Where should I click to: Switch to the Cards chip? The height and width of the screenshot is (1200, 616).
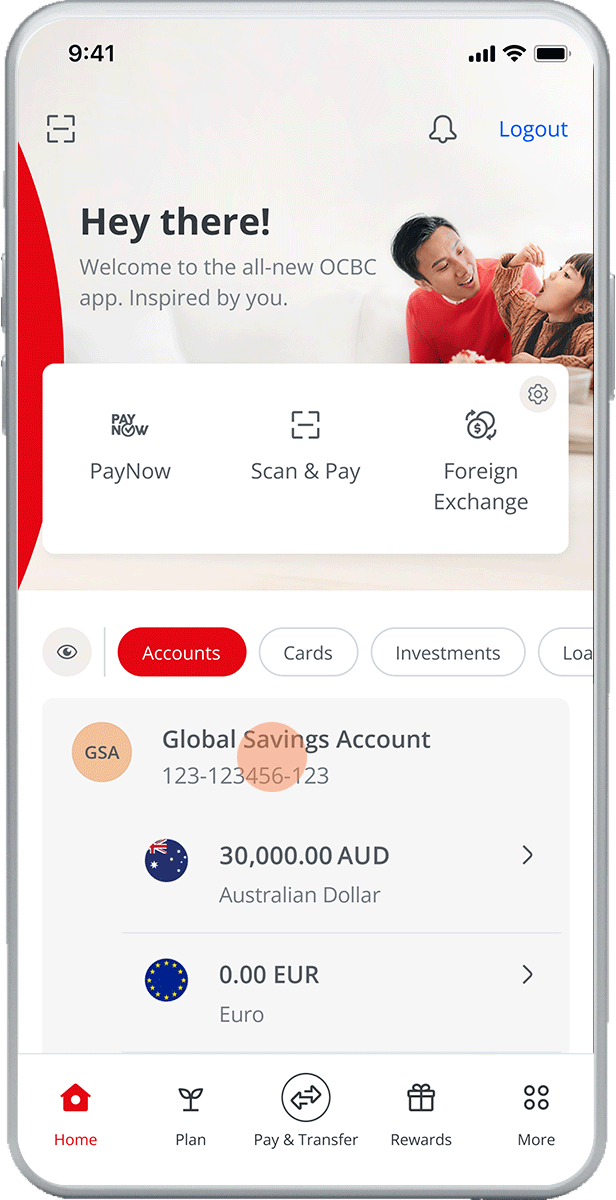[308, 653]
